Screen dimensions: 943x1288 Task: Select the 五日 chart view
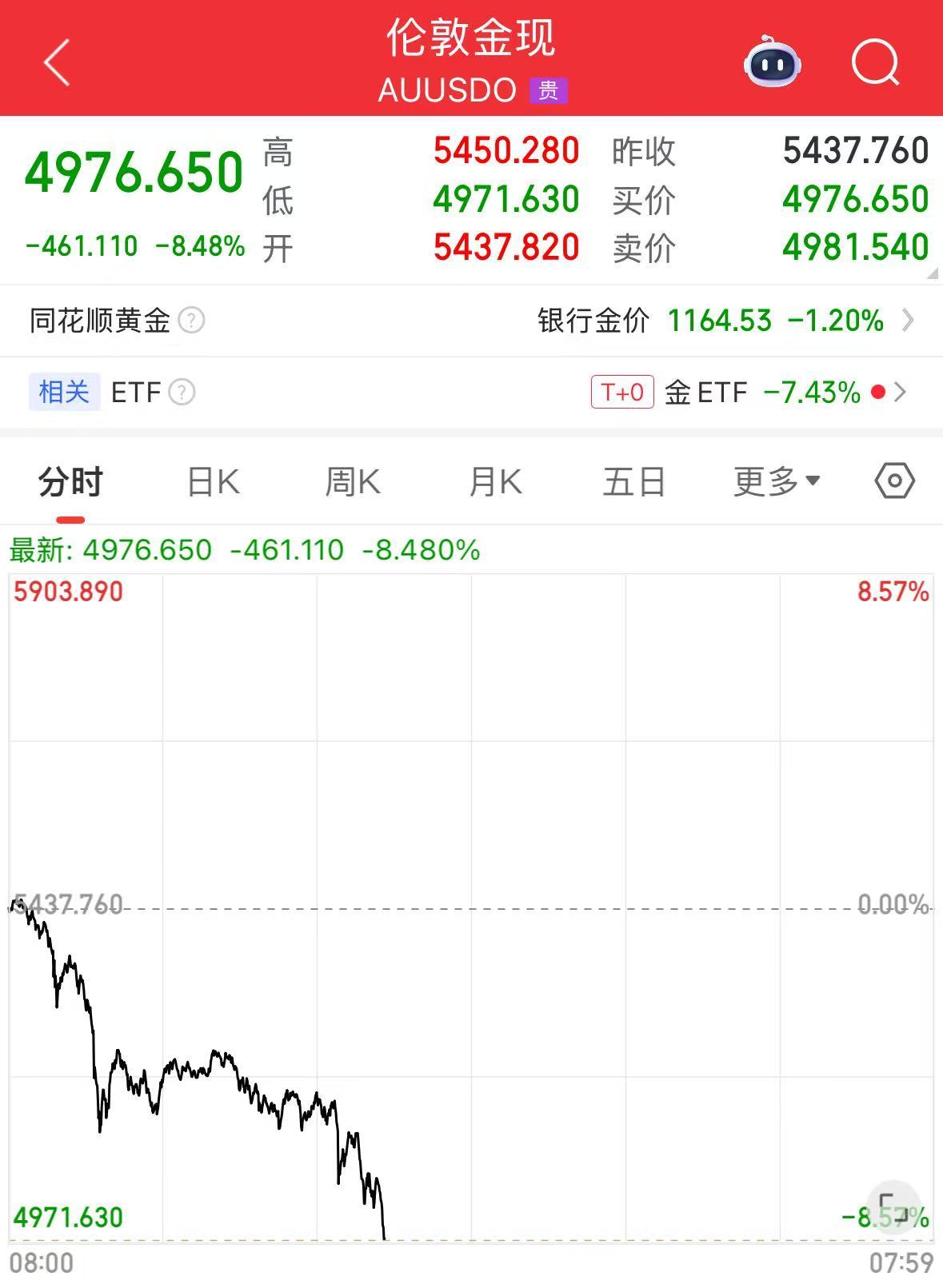633,481
